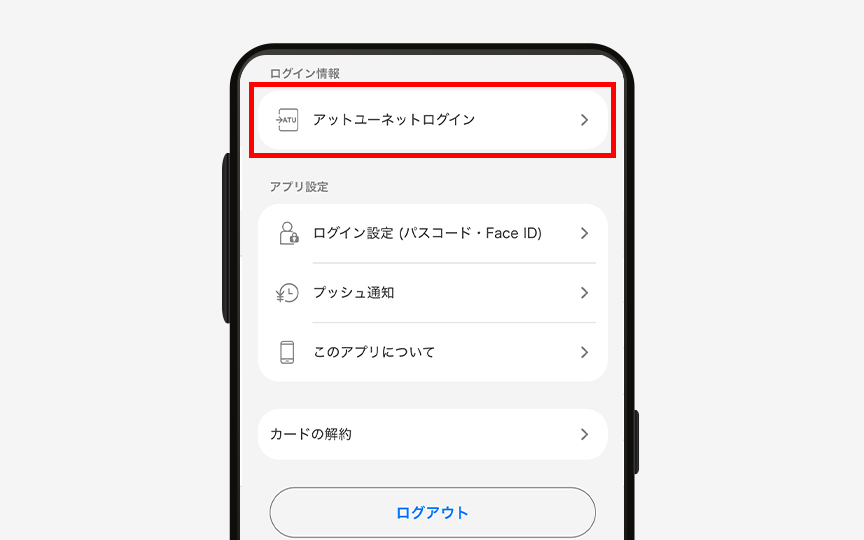864x540 pixels.
Task: Open カードの解約 row
Action: tap(432, 434)
